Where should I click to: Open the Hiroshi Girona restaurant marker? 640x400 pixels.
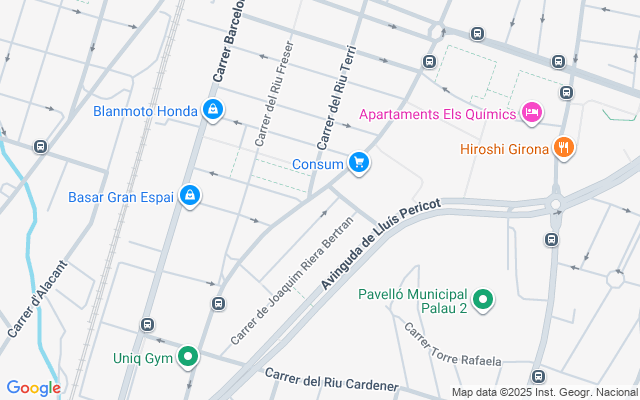click(563, 149)
